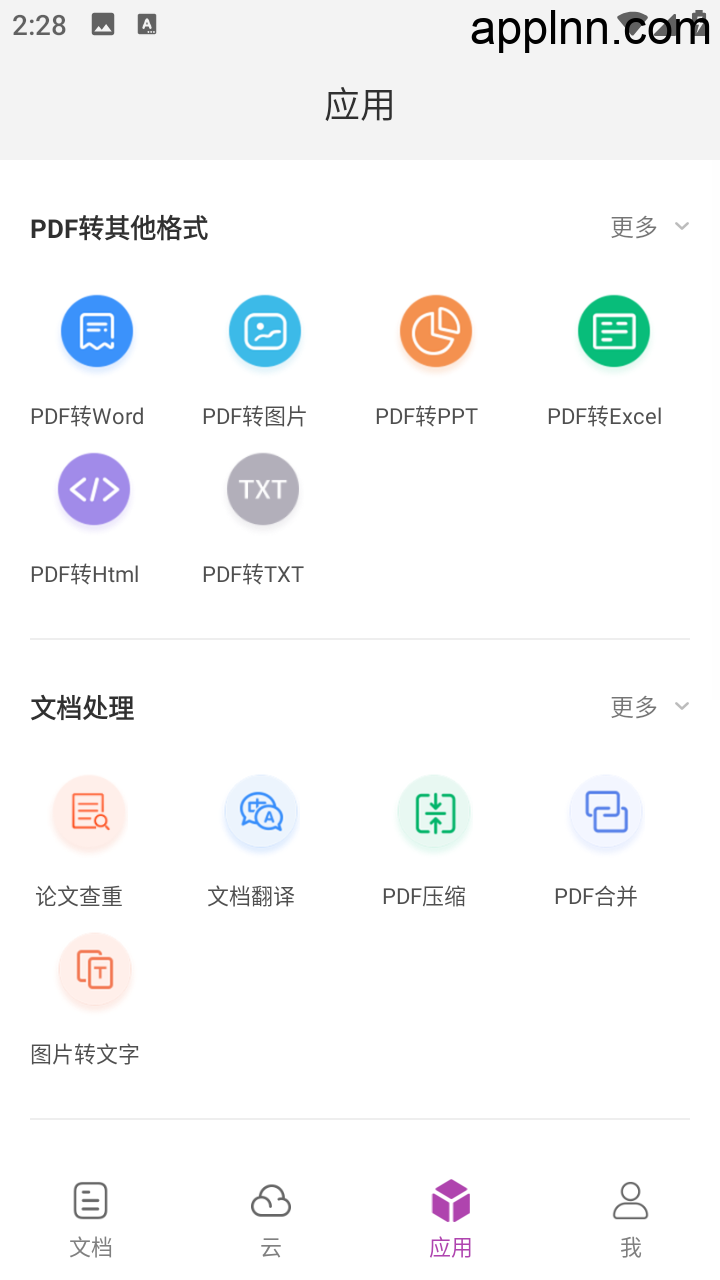Switch to the 文档 tab
Screen dimensions: 720x1280
90,1219
